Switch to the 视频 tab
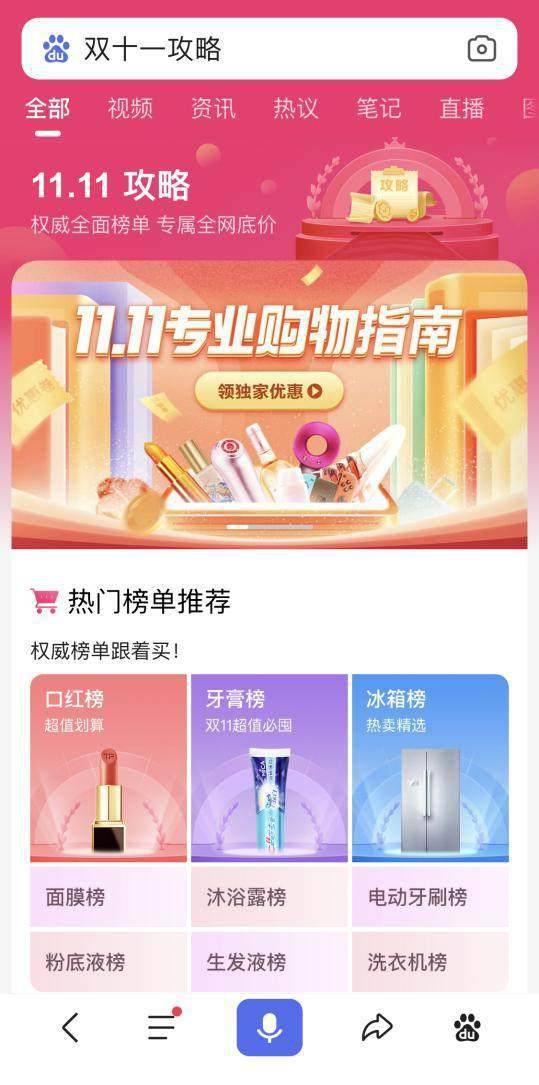This screenshot has height=1085, width=539. pyautogui.click(x=130, y=109)
